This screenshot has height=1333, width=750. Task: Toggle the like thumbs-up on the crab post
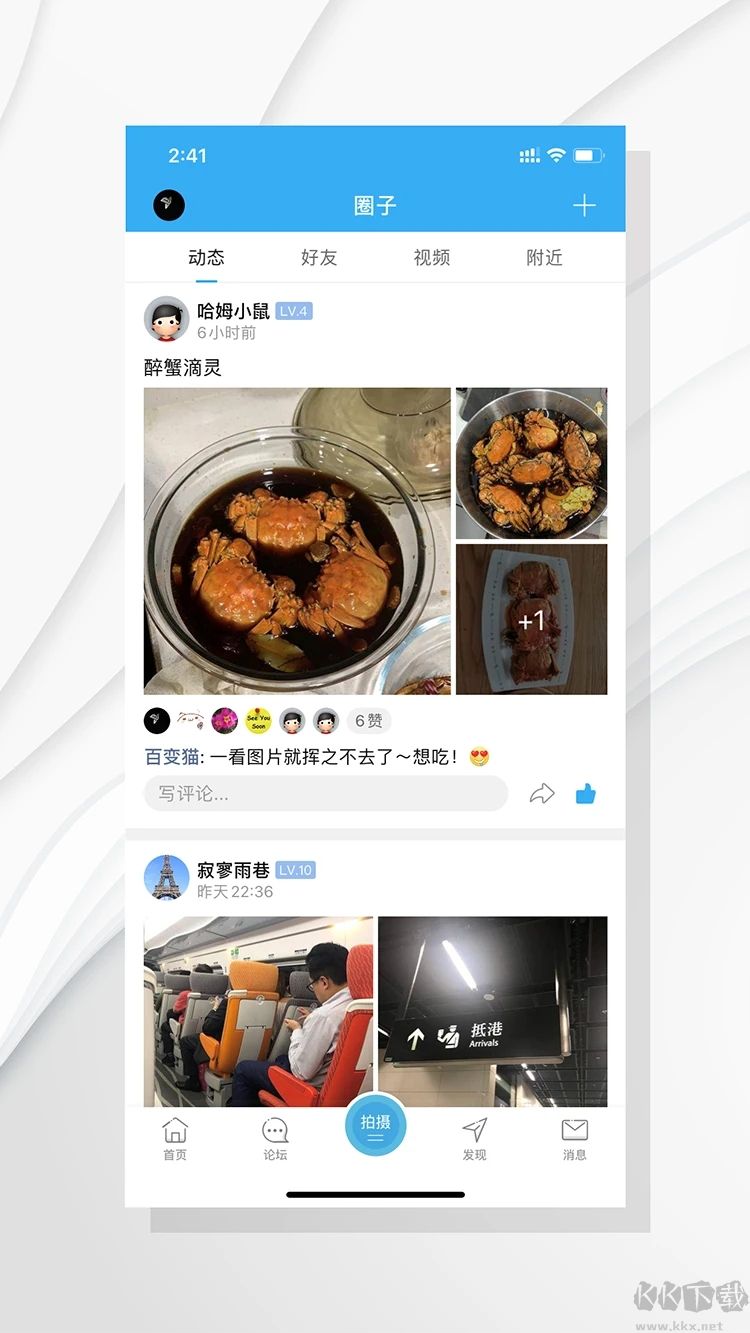(x=587, y=793)
